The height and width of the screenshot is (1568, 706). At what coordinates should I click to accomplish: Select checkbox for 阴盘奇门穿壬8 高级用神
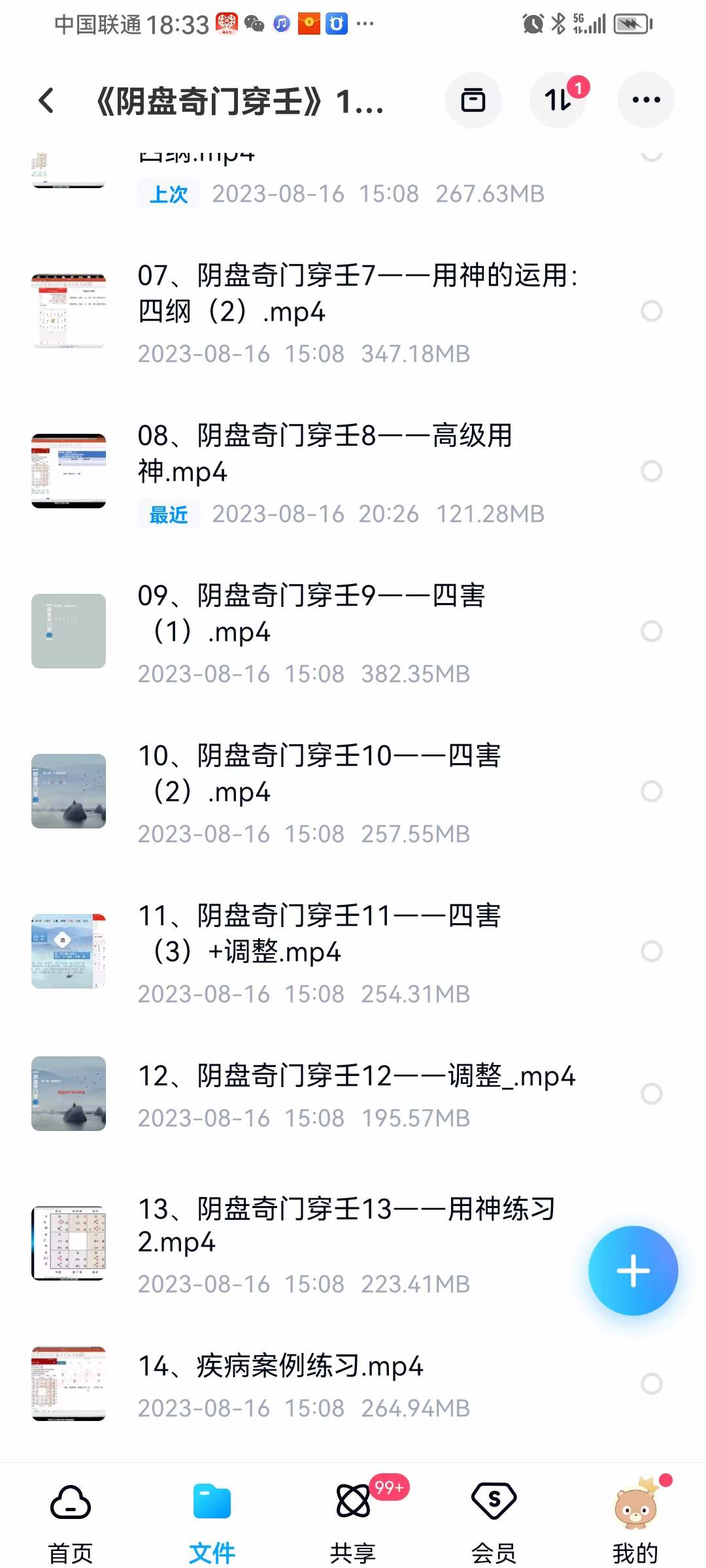point(651,469)
